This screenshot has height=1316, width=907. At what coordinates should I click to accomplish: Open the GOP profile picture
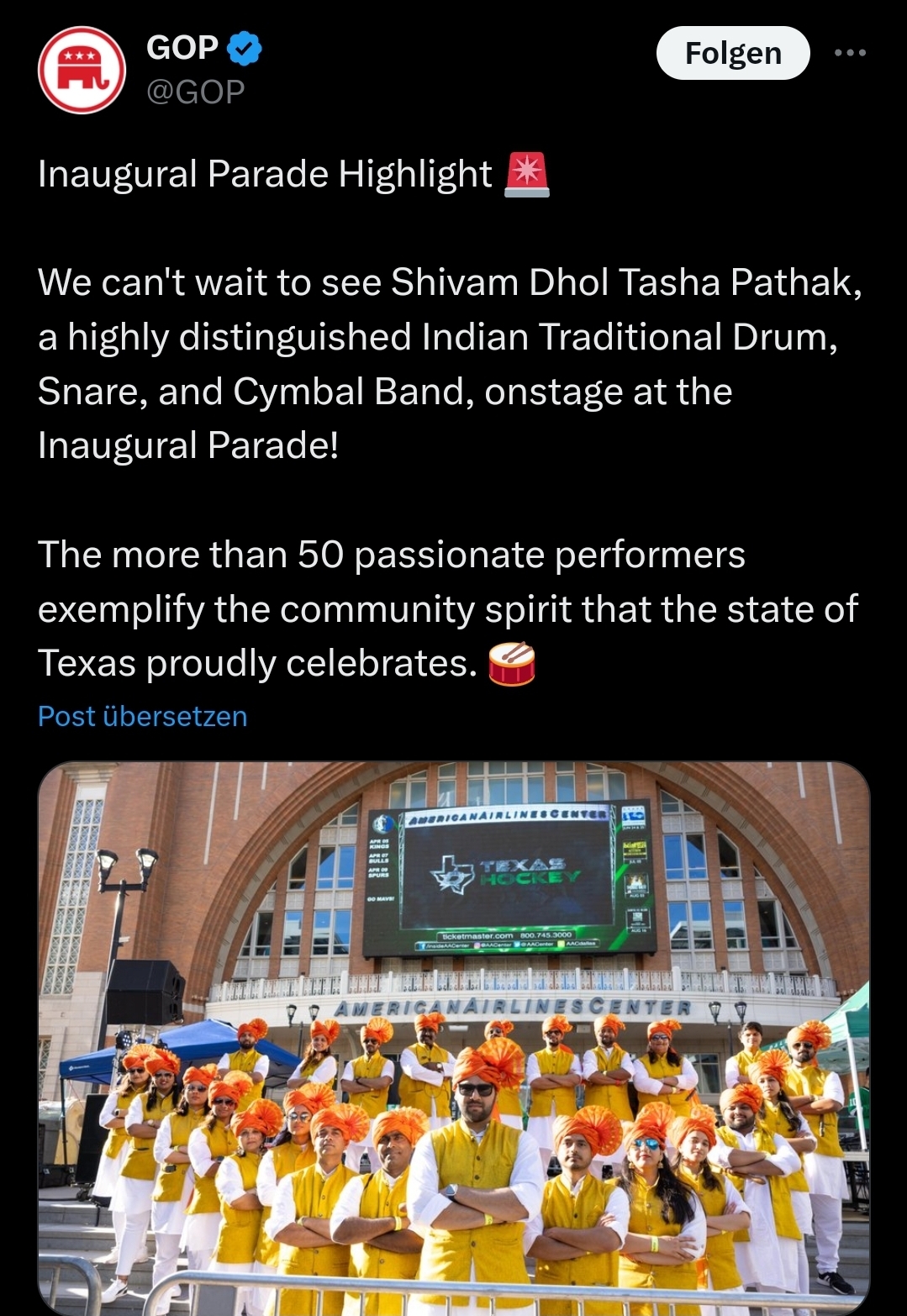click(82, 71)
